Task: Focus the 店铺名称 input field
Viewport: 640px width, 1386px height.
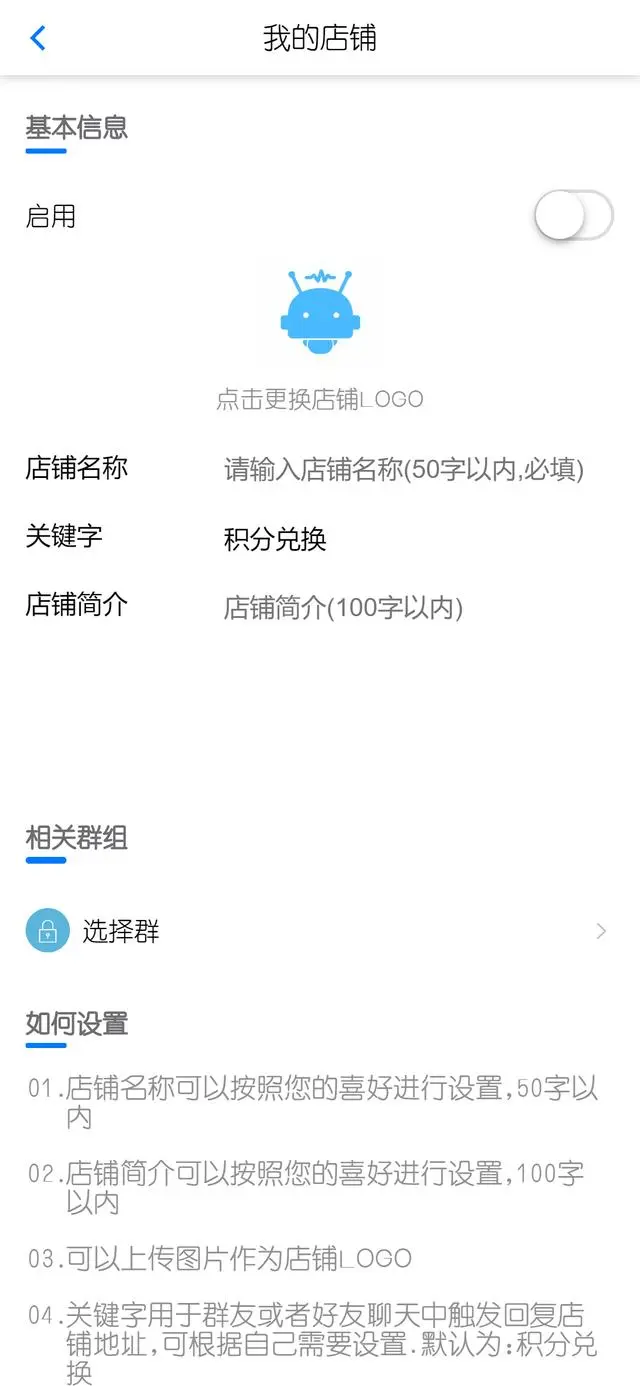Action: (403, 469)
